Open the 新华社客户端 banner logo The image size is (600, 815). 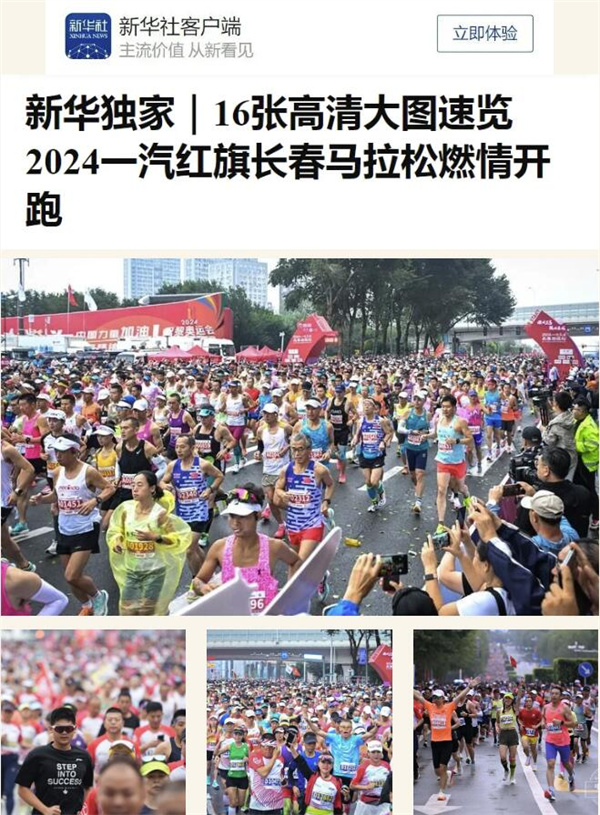(88, 36)
